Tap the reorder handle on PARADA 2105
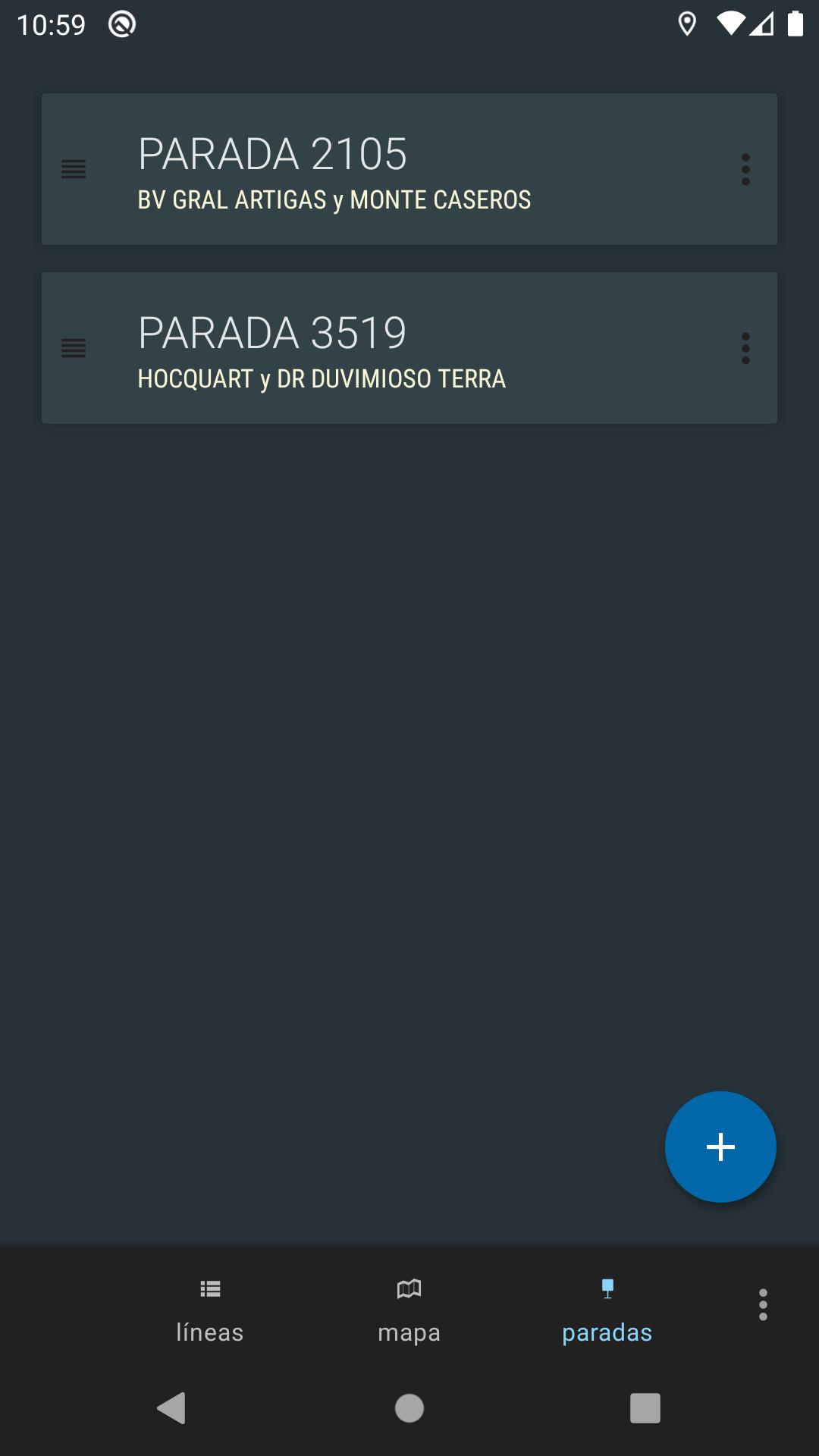The image size is (819, 1456). pyautogui.click(x=74, y=169)
